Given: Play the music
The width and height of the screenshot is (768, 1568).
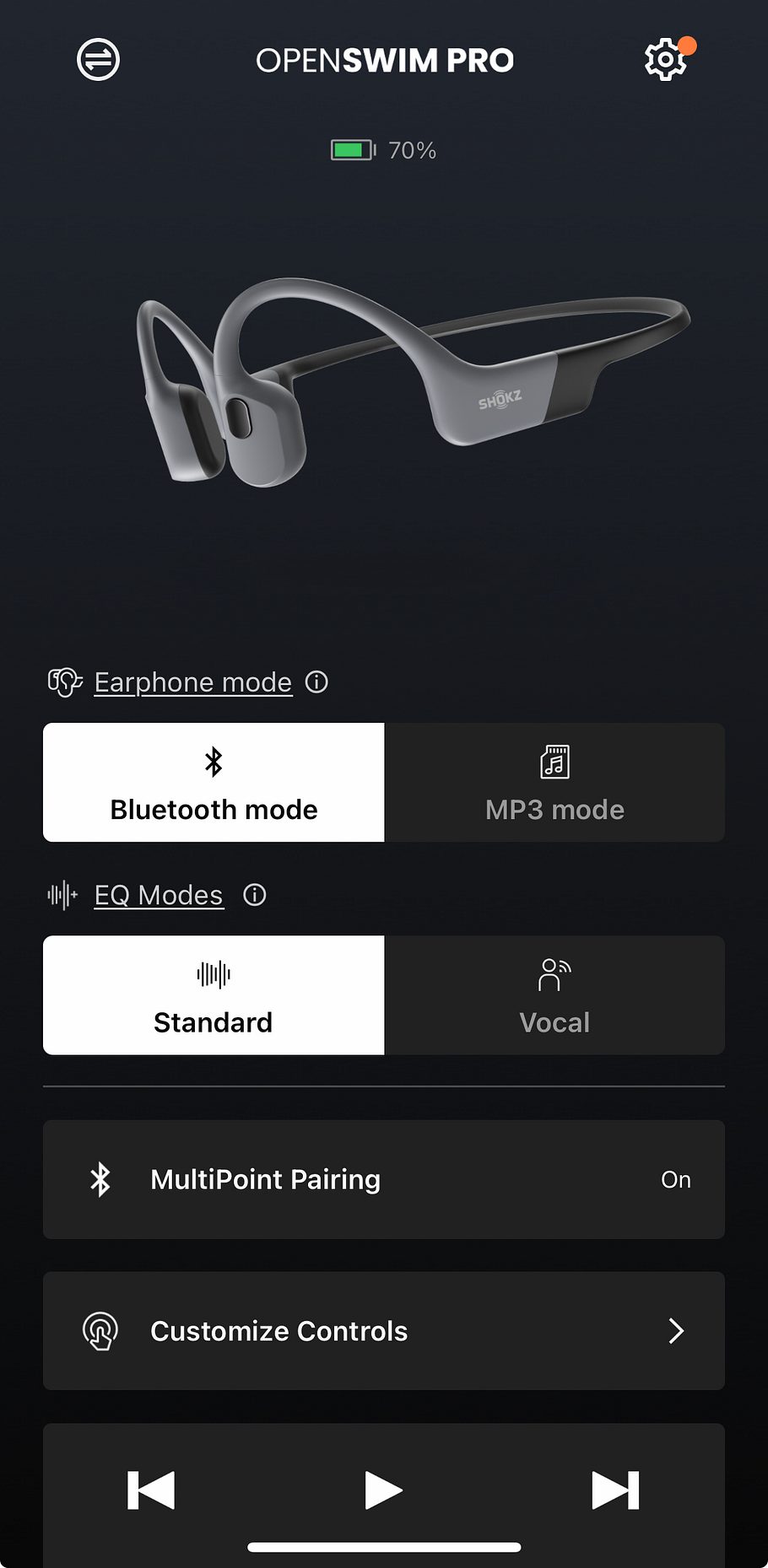Looking at the screenshot, I should click(x=383, y=1490).
